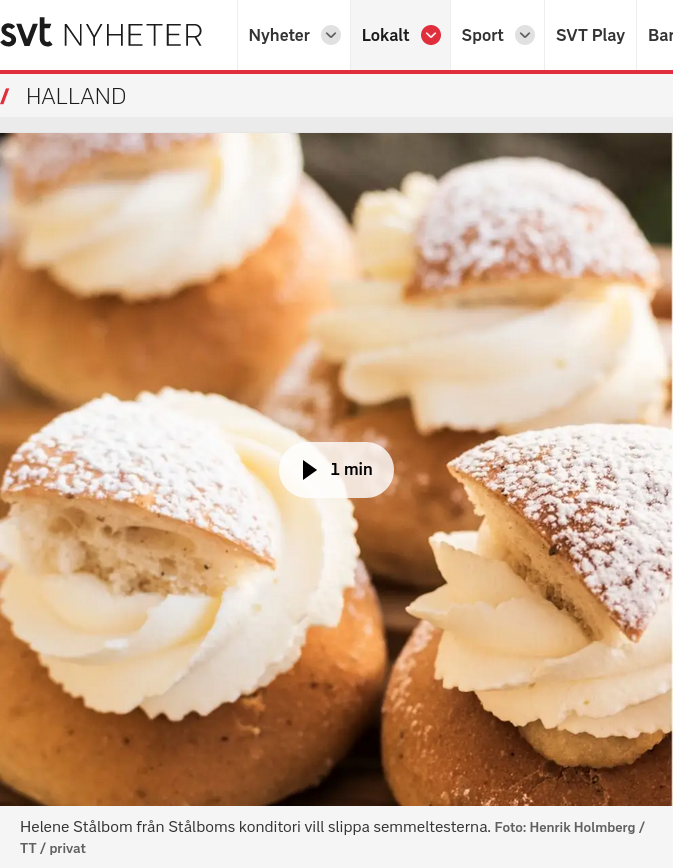Expand the Lokalt dropdown menu

[x=431, y=36]
